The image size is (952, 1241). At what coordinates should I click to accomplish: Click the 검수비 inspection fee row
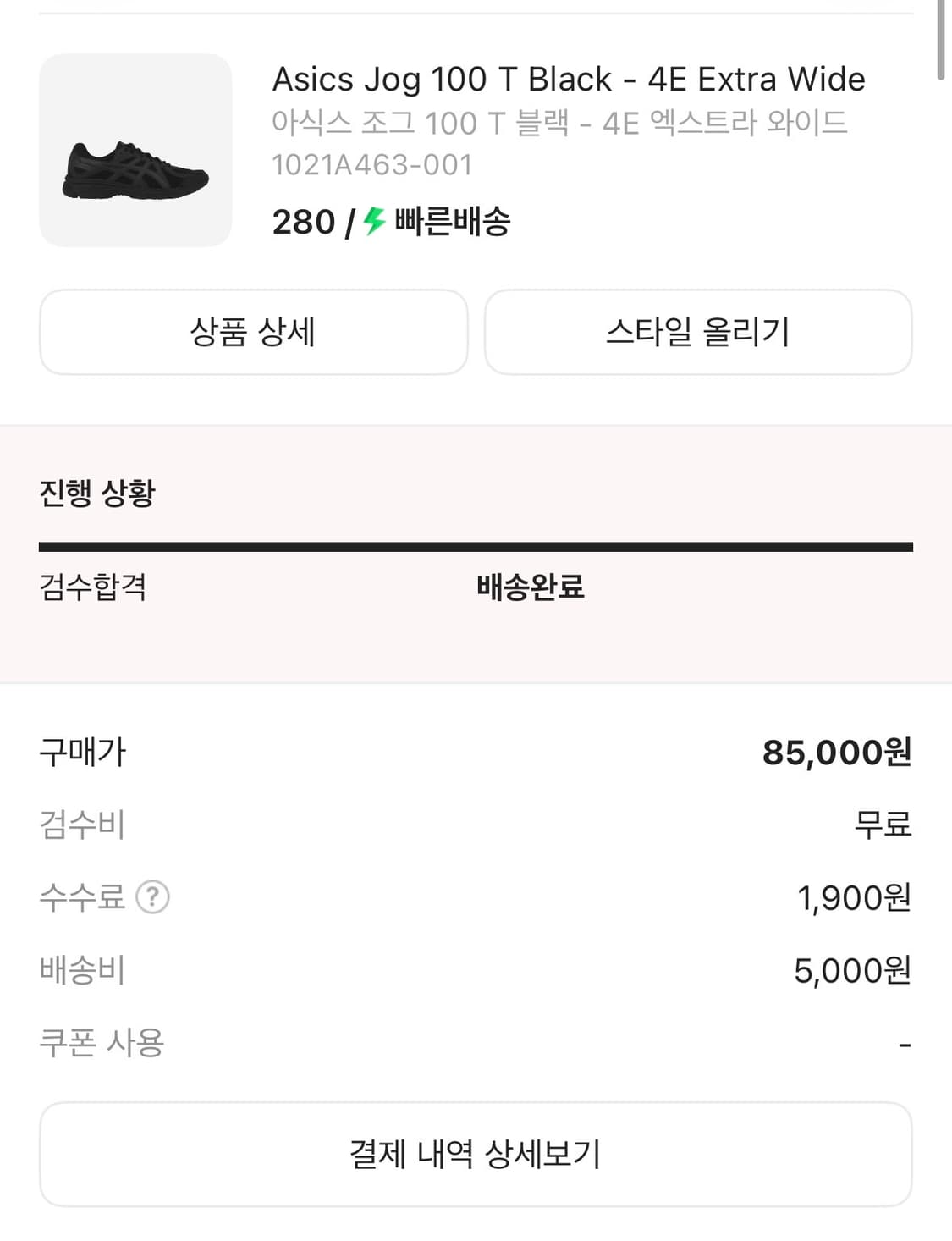coord(82,825)
